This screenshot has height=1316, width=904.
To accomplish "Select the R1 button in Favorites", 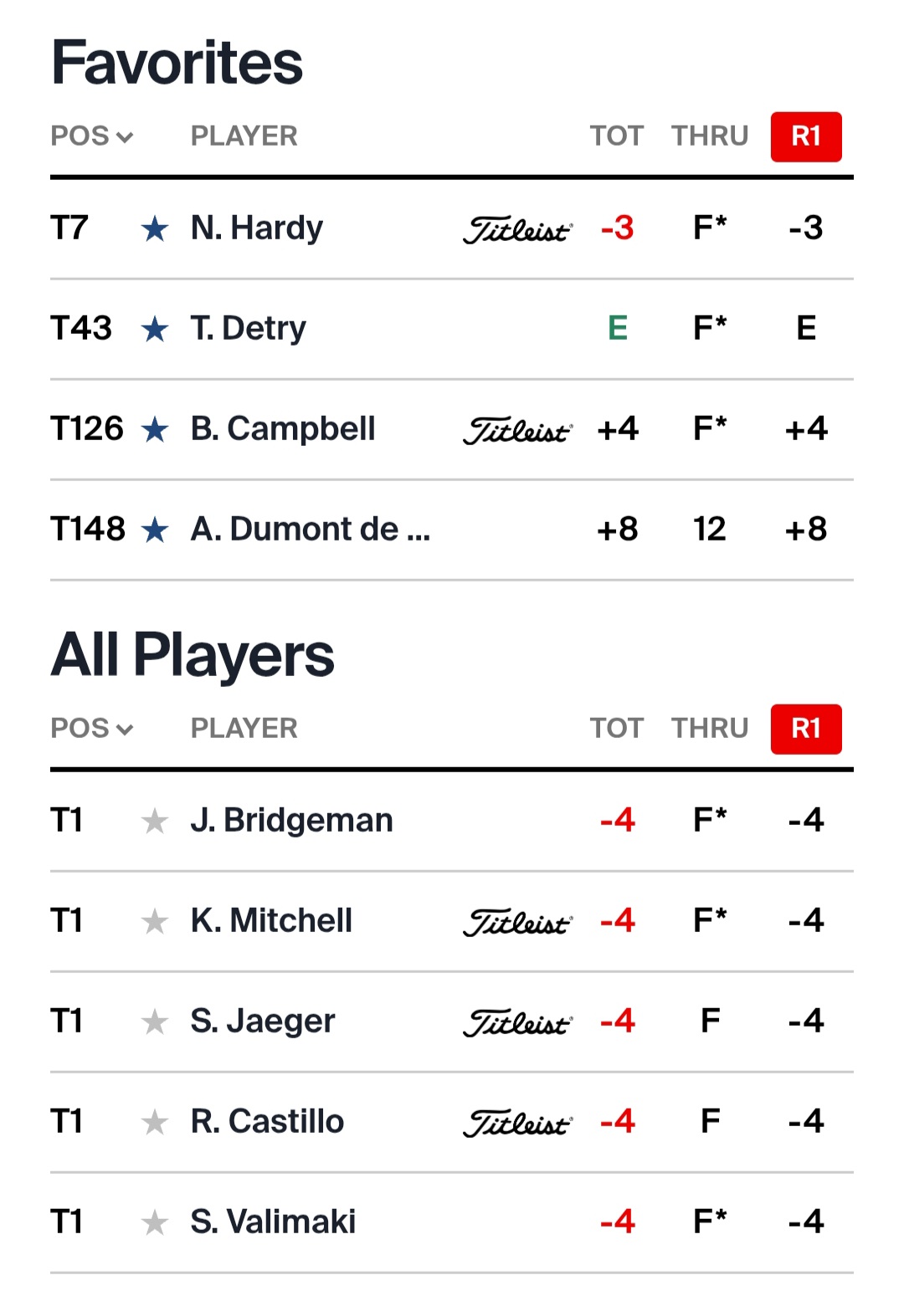I will (x=805, y=136).
